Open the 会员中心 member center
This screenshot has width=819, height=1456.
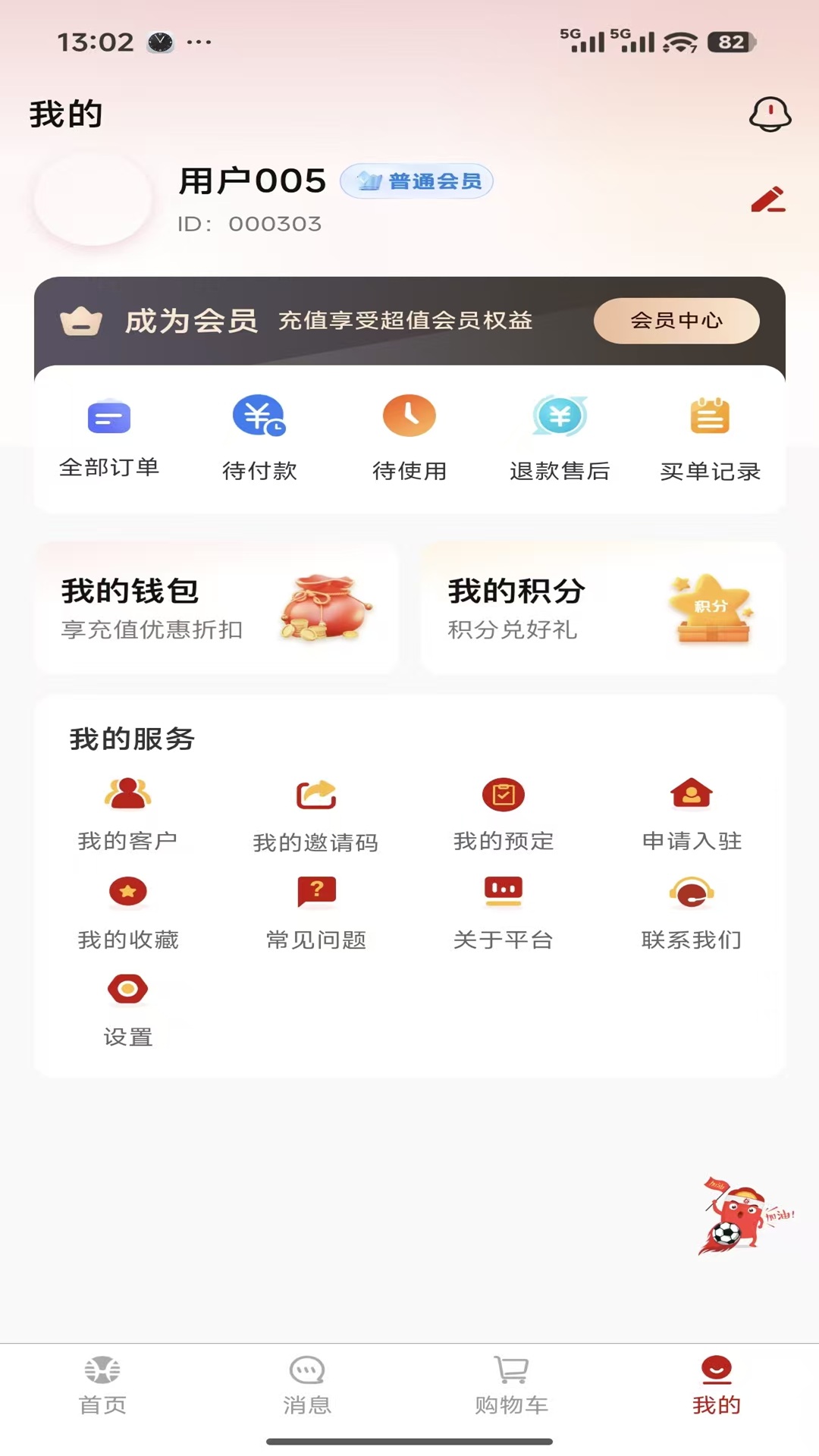677,321
